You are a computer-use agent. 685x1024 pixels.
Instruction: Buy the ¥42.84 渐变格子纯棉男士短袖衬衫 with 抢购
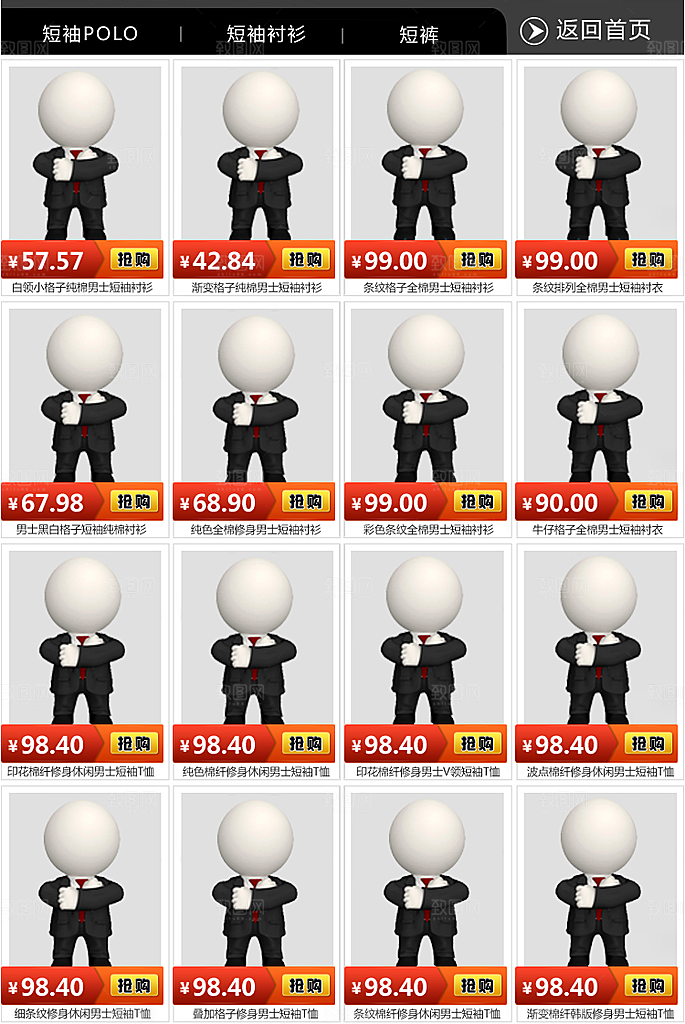point(306,260)
